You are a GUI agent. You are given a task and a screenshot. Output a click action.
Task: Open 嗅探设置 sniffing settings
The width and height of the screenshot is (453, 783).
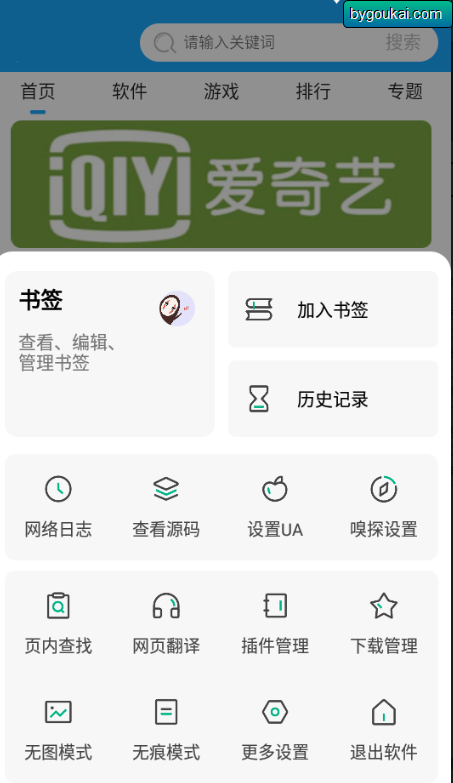(384, 506)
